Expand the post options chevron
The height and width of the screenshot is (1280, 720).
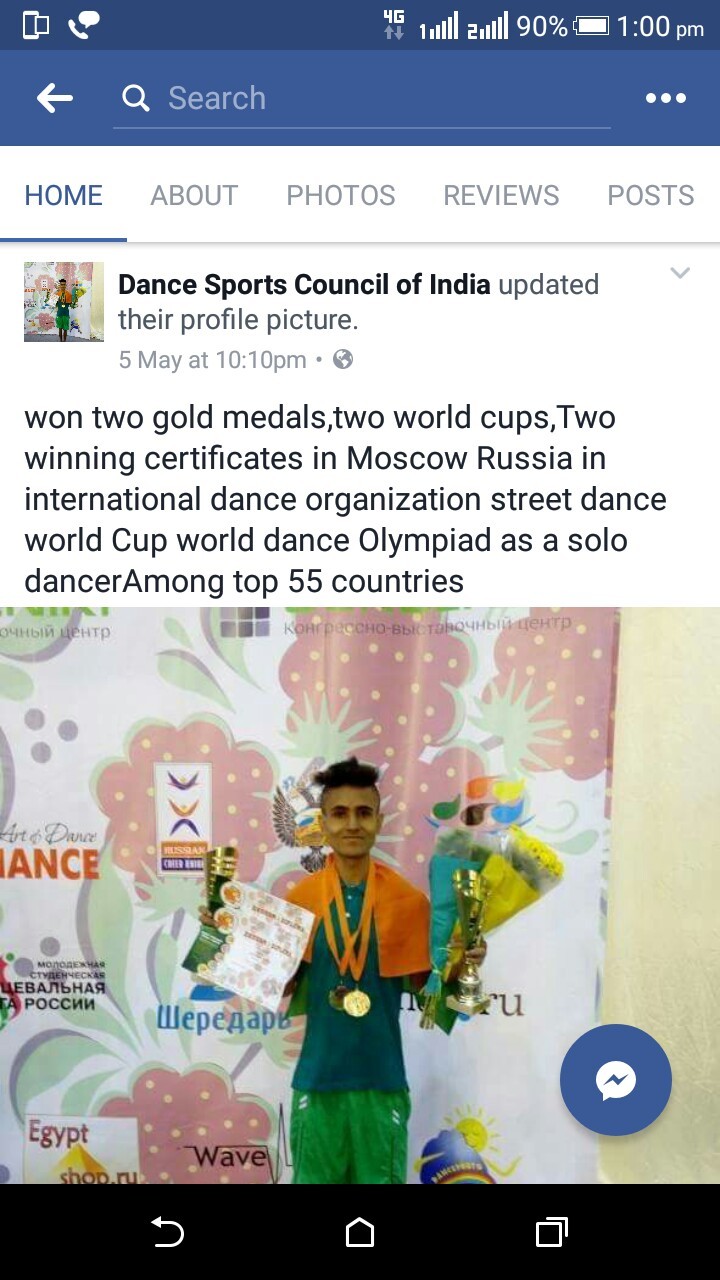pyautogui.click(x=680, y=273)
